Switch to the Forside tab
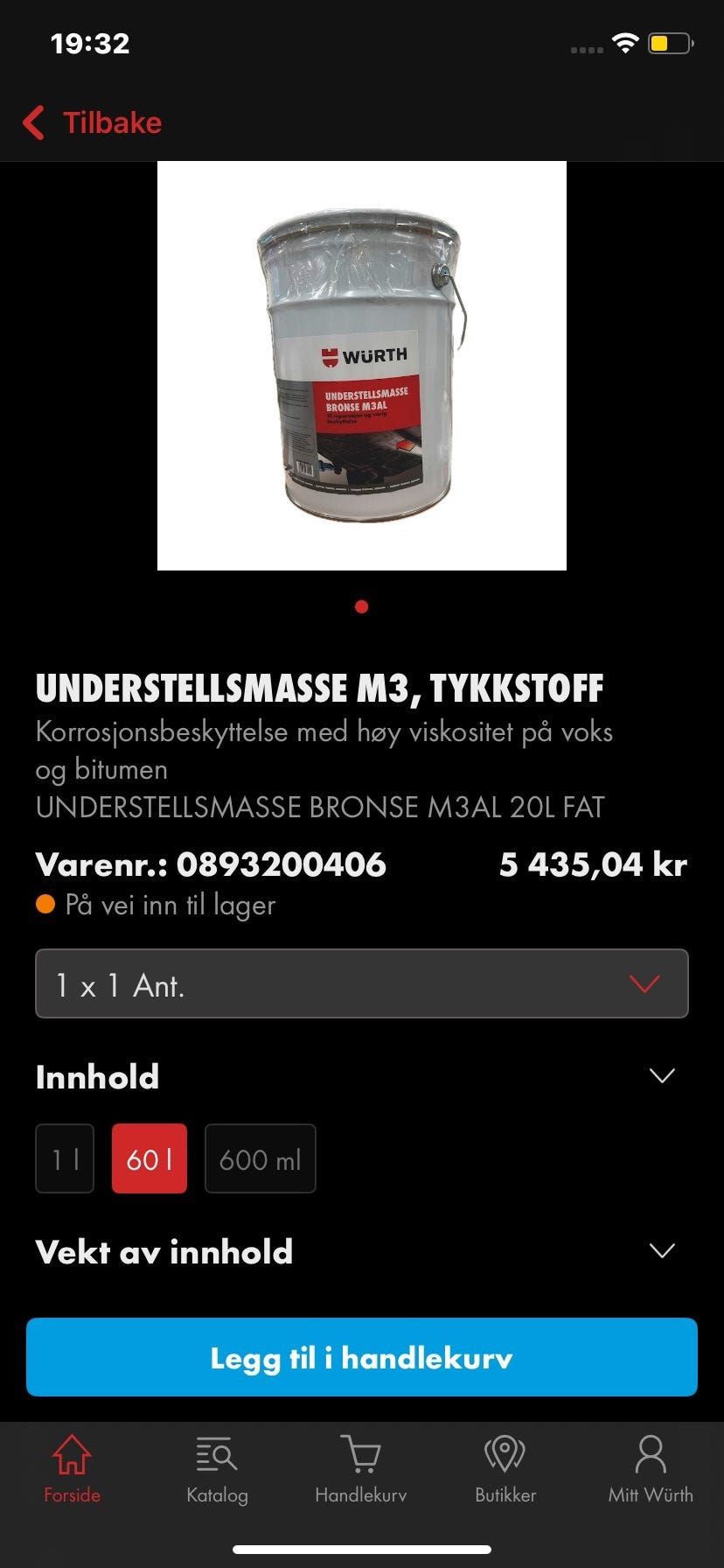The width and height of the screenshot is (724, 1568). pos(72,1468)
